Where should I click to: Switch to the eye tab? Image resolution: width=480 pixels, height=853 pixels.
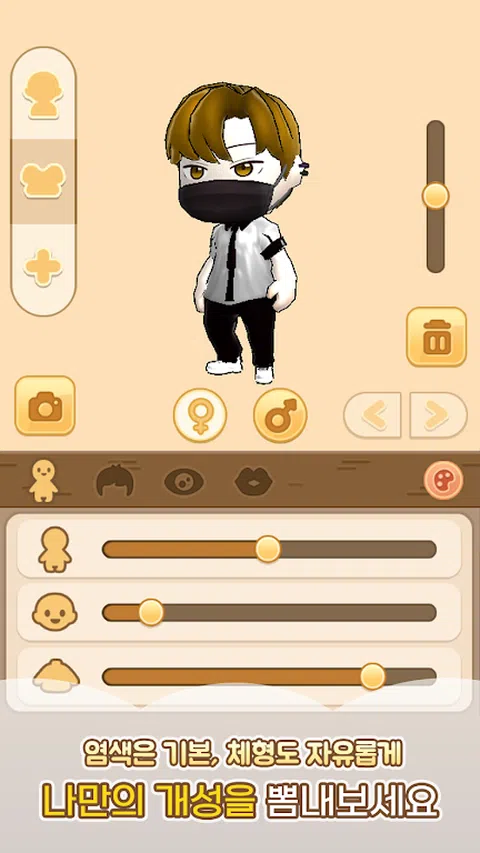pyautogui.click(x=184, y=482)
